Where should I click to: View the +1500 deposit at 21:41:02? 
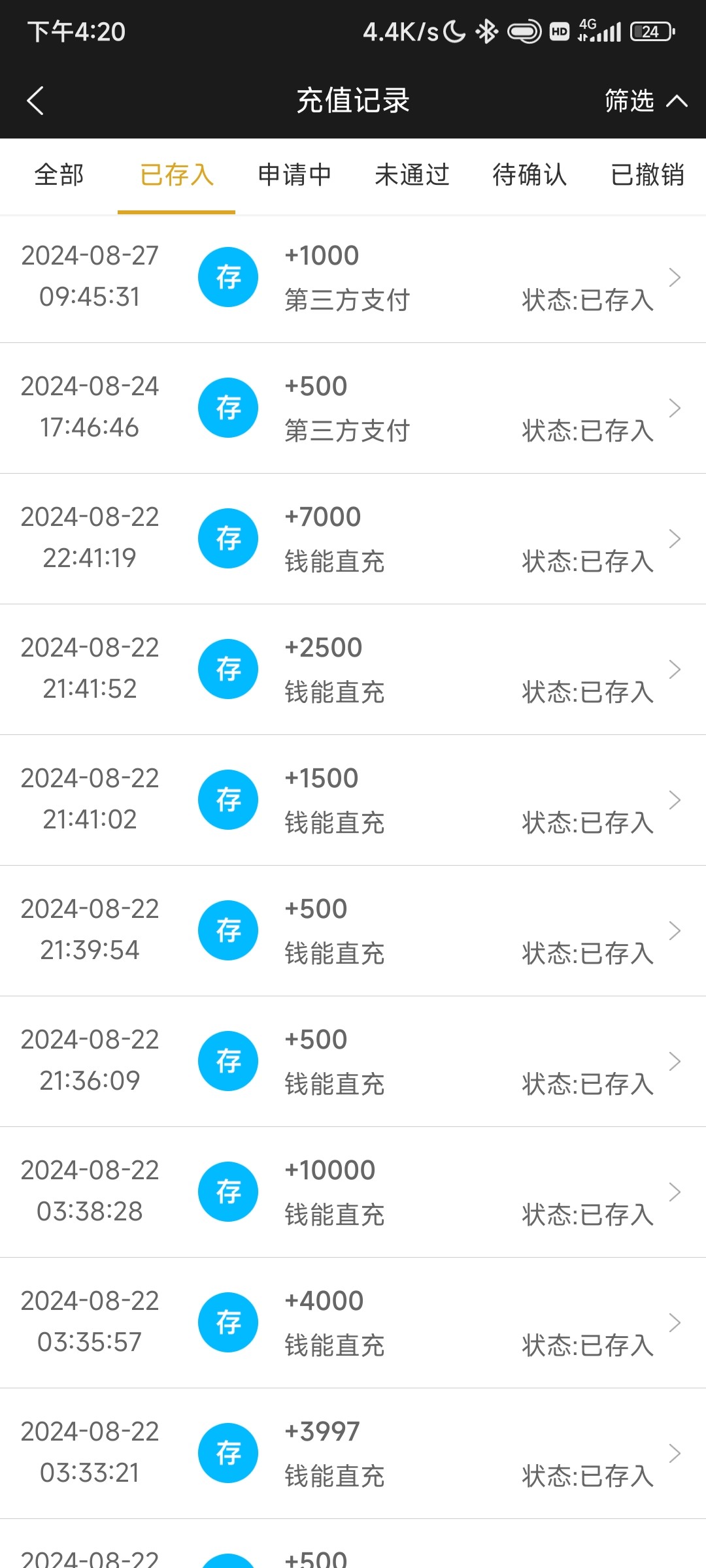pyautogui.click(x=353, y=800)
